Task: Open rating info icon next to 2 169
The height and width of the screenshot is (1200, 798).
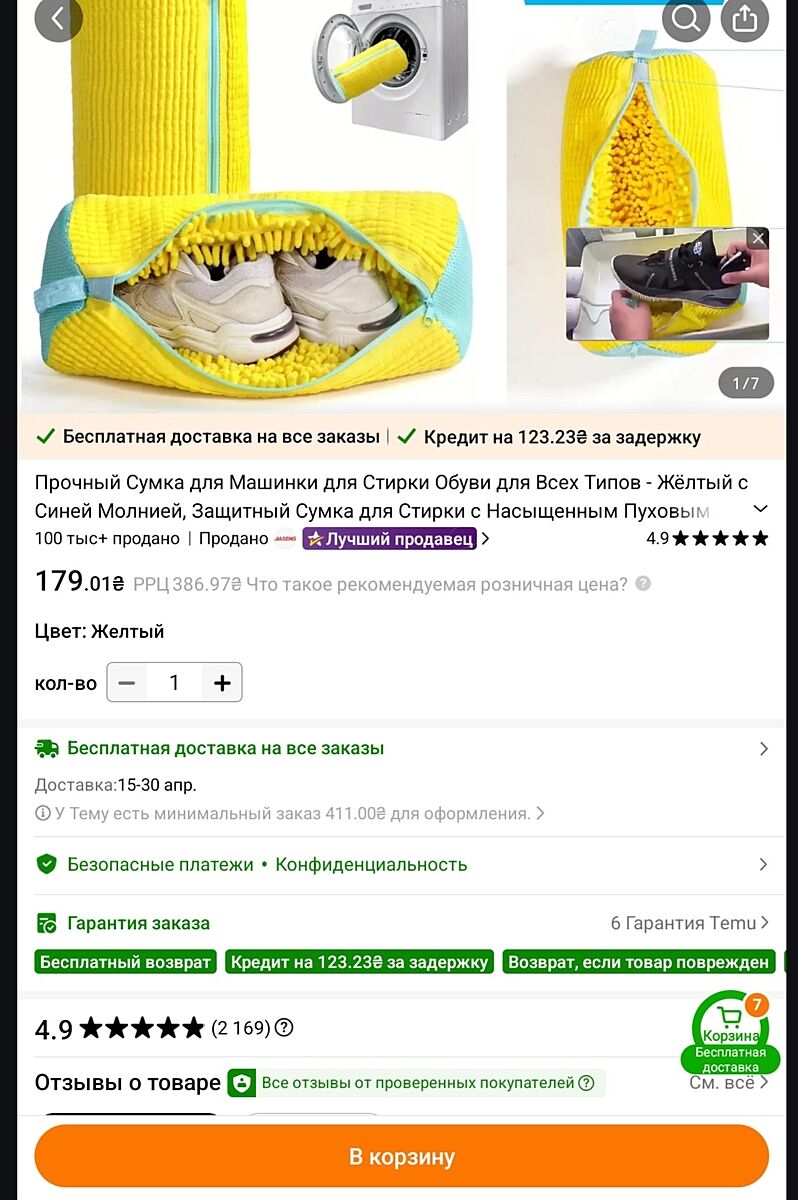Action: (284, 1027)
